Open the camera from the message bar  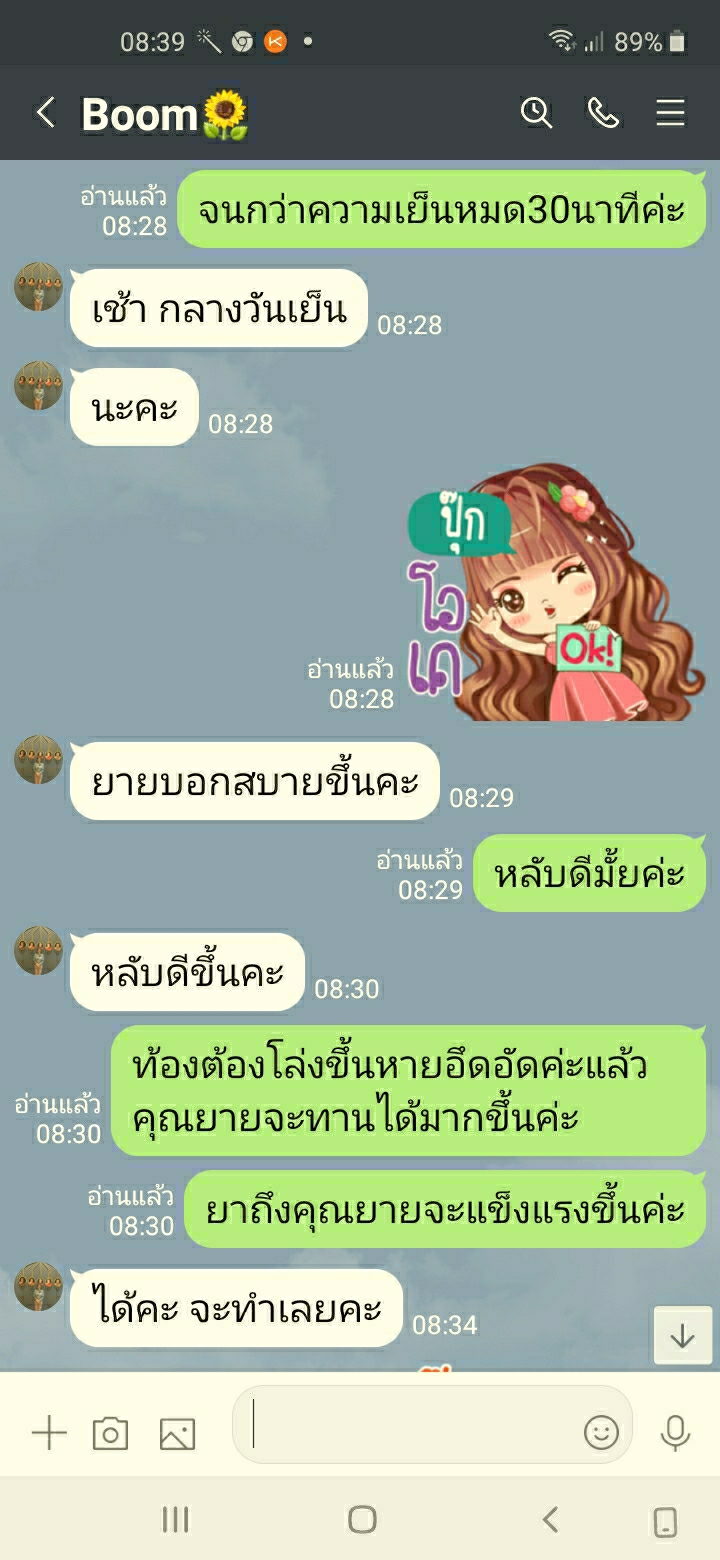click(x=110, y=1432)
